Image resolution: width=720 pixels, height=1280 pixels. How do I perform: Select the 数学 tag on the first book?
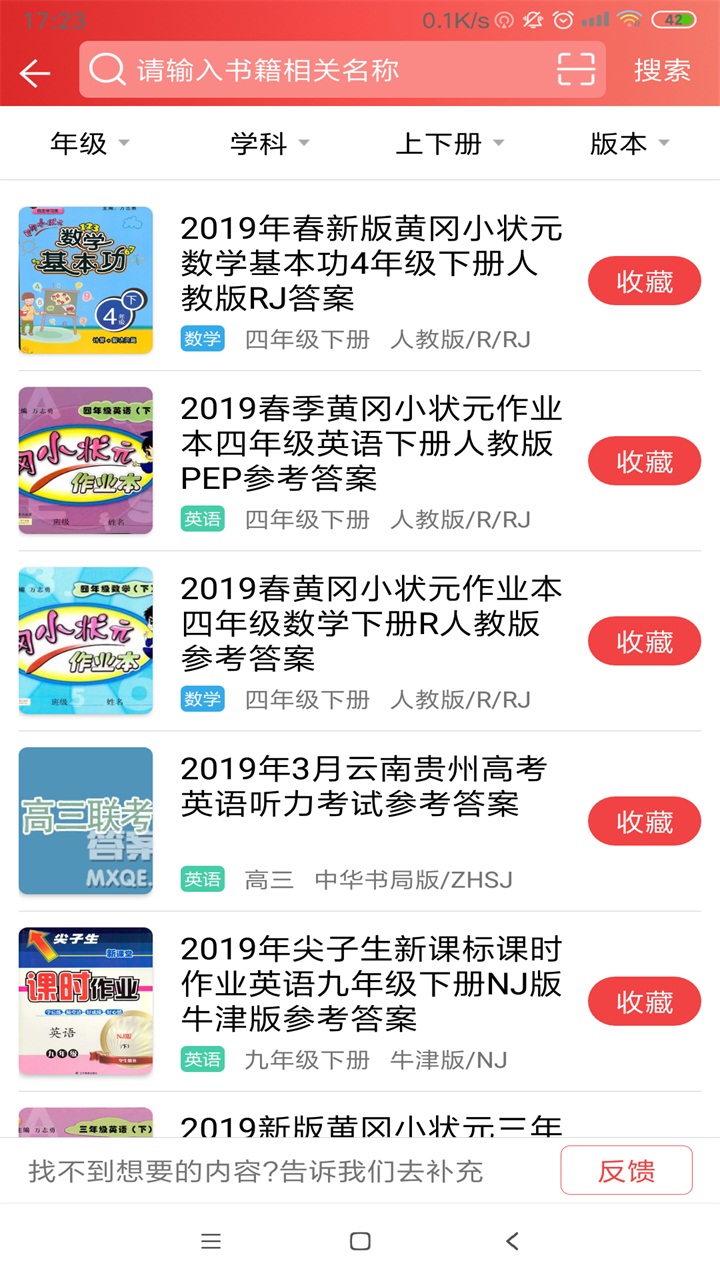pyautogui.click(x=203, y=339)
